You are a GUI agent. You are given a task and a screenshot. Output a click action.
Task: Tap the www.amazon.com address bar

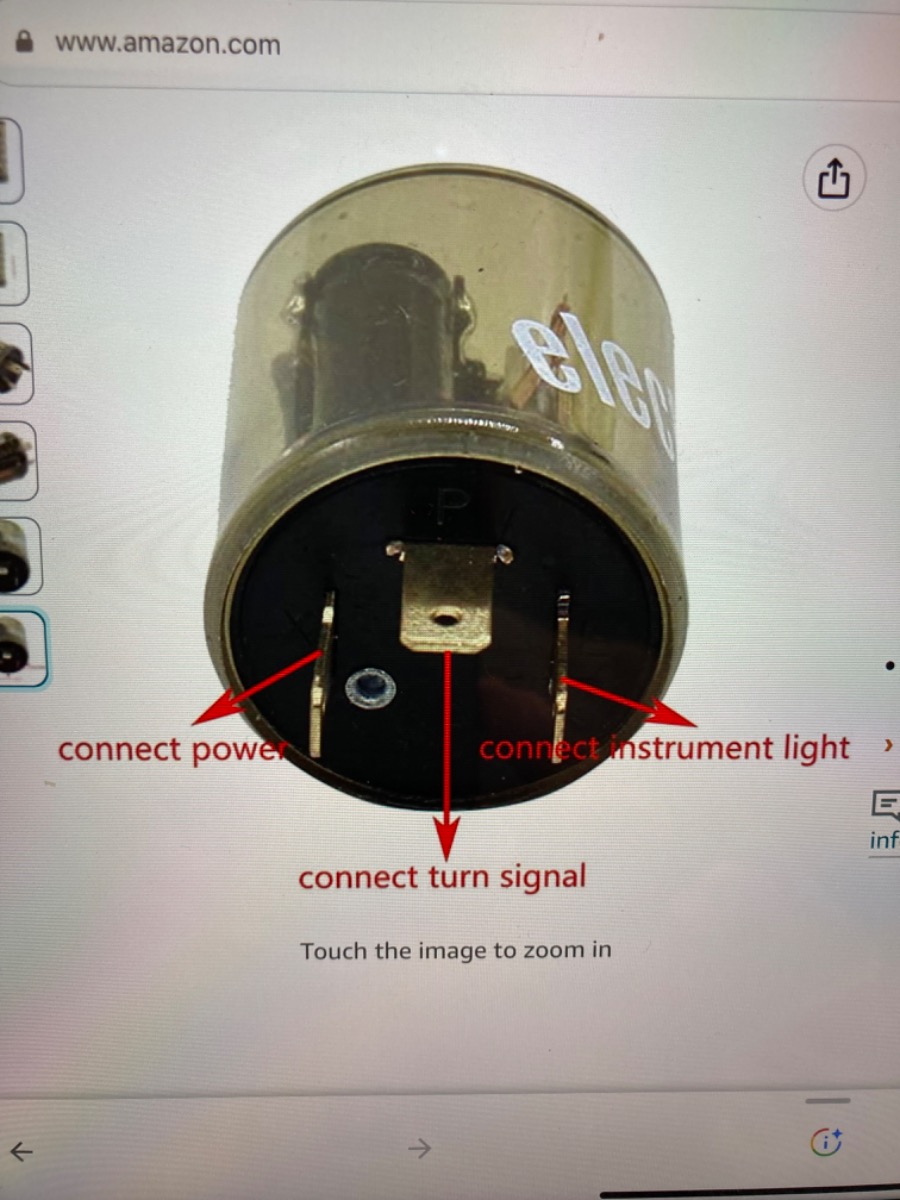click(168, 44)
